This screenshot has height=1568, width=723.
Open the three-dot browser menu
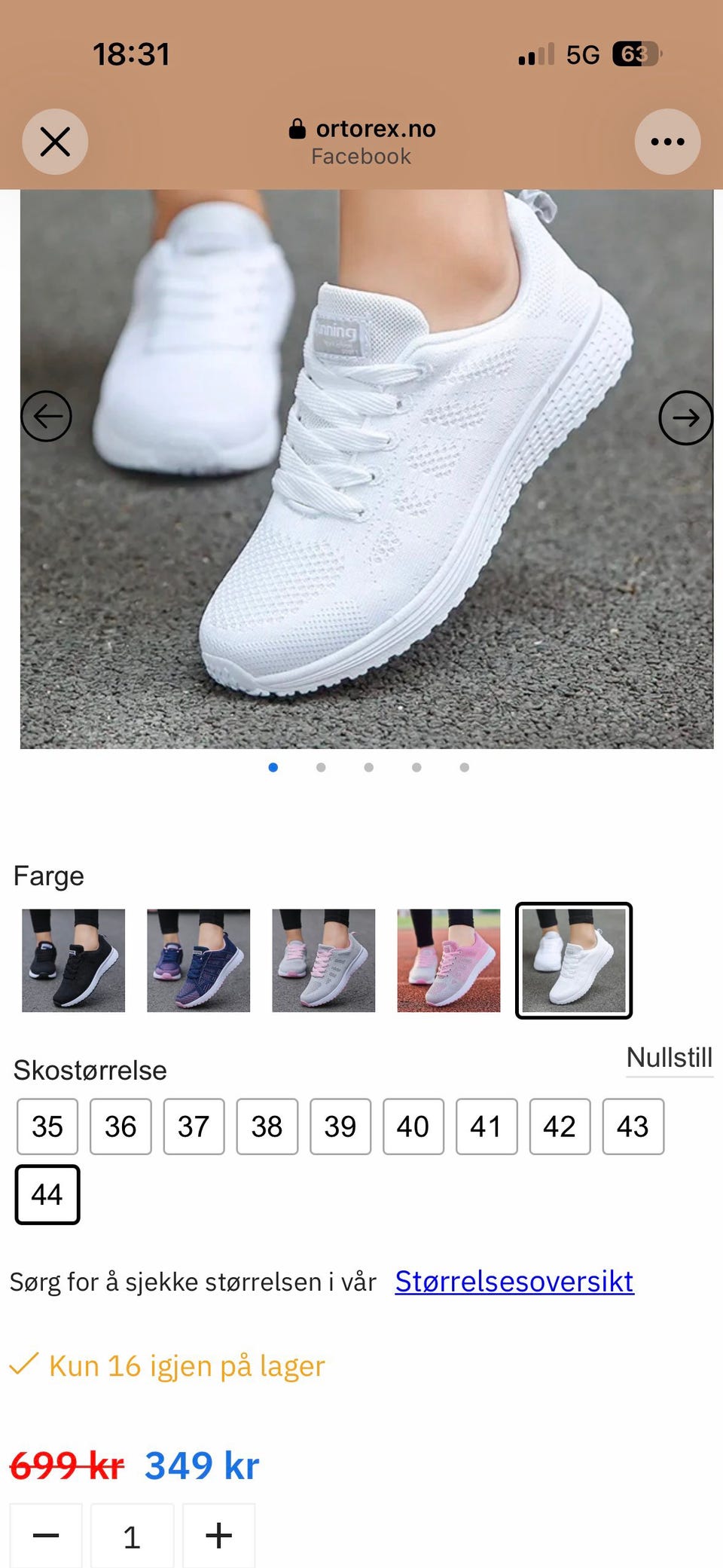667,142
